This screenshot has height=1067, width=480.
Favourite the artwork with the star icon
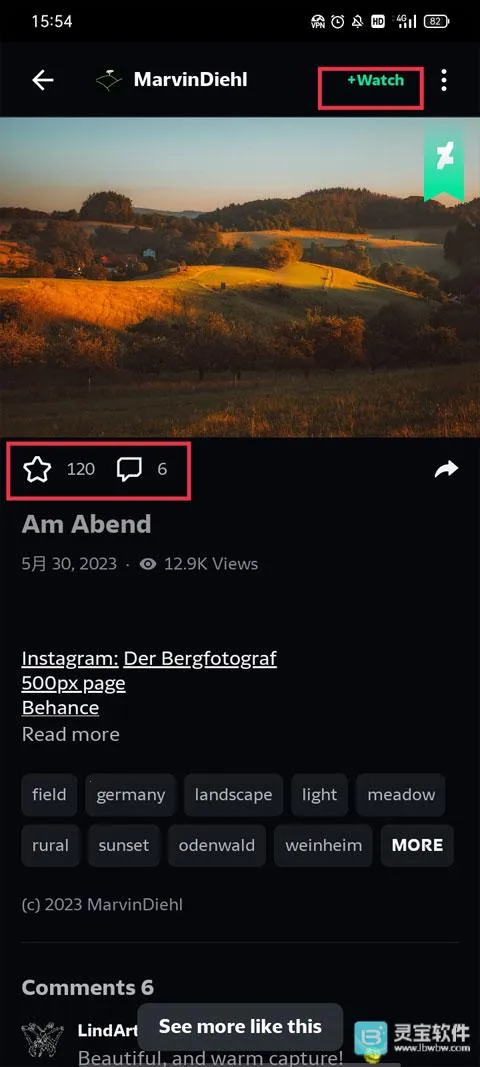(x=37, y=470)
